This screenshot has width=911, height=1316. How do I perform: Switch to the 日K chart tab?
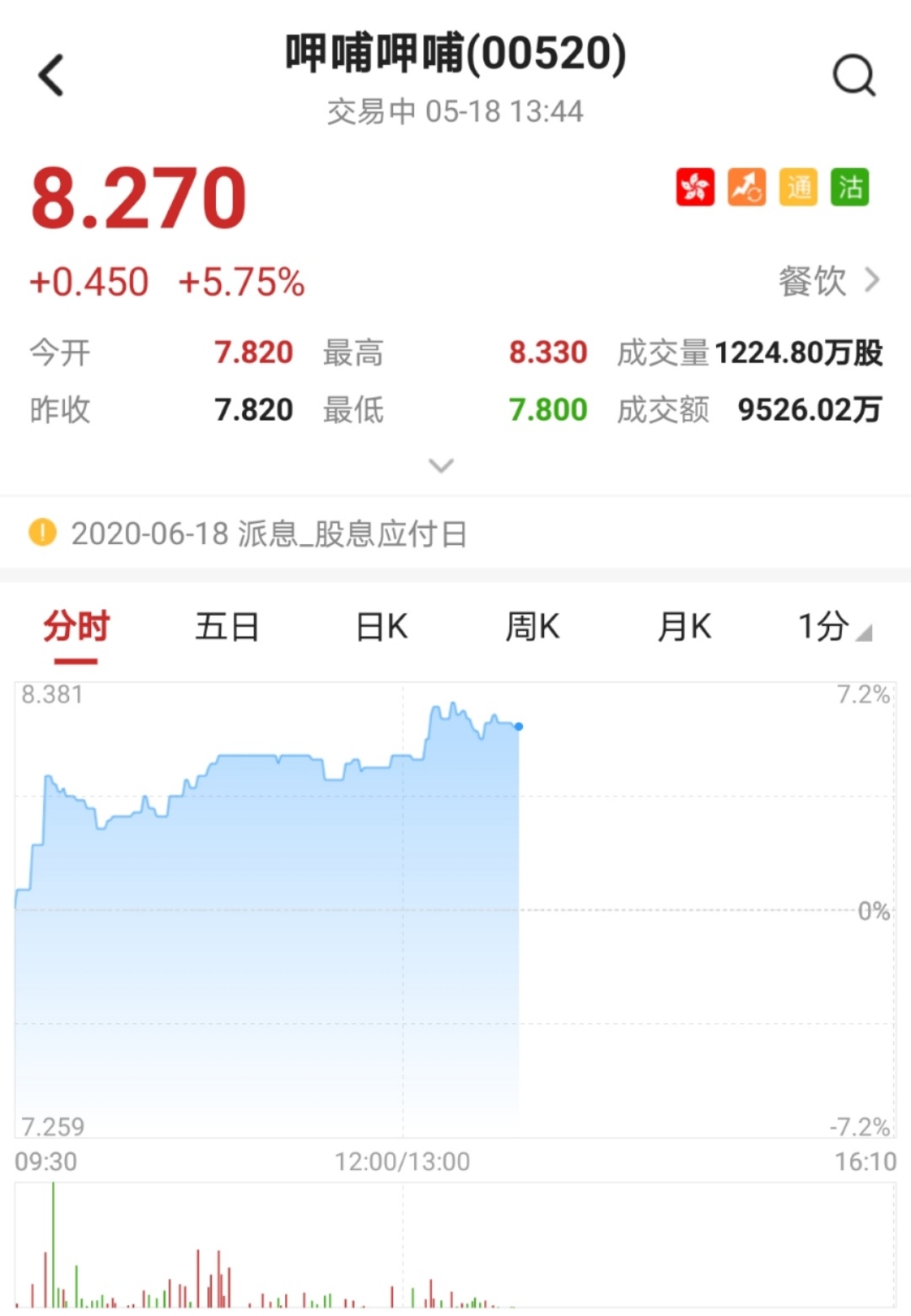tap(381, 628)
